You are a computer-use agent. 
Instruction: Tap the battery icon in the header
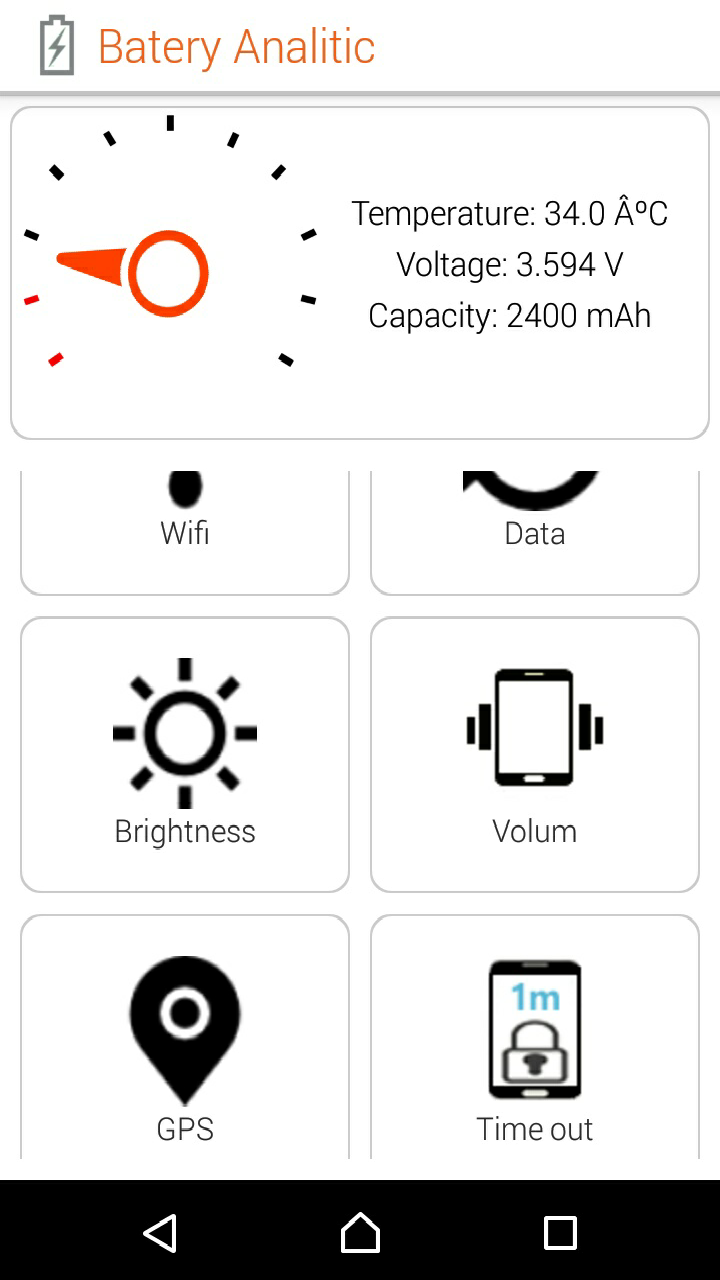click(56, 45)
